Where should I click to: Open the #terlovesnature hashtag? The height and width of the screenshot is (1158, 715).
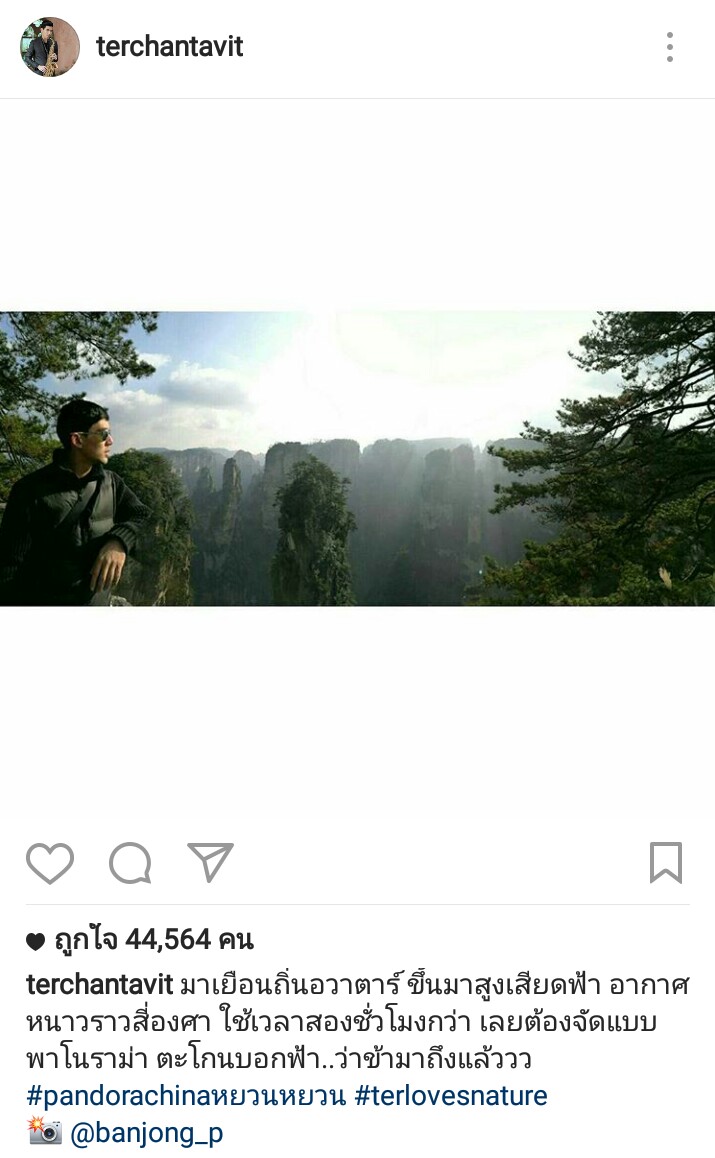click(451, 1096)
